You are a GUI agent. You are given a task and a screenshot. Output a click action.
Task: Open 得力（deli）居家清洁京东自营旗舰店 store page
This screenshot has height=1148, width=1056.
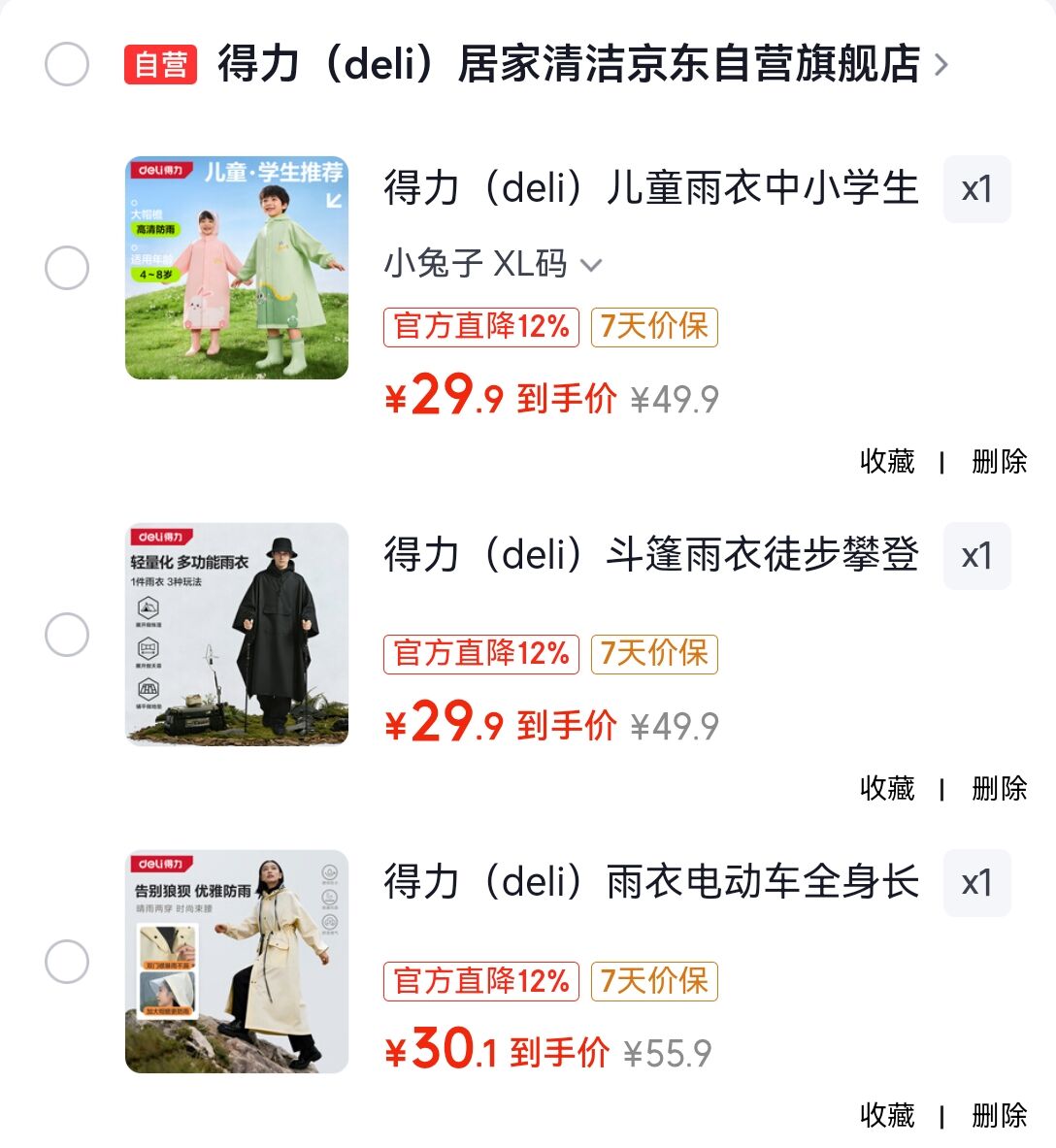[568, 65]
